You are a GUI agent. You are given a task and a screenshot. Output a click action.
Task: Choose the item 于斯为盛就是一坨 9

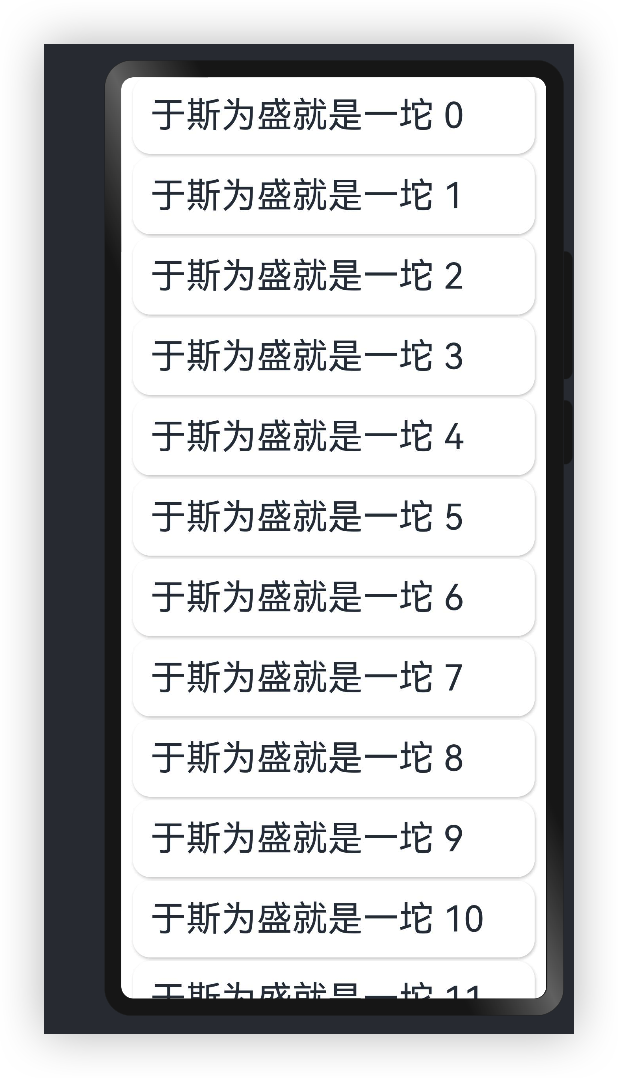tap(333, 839)
